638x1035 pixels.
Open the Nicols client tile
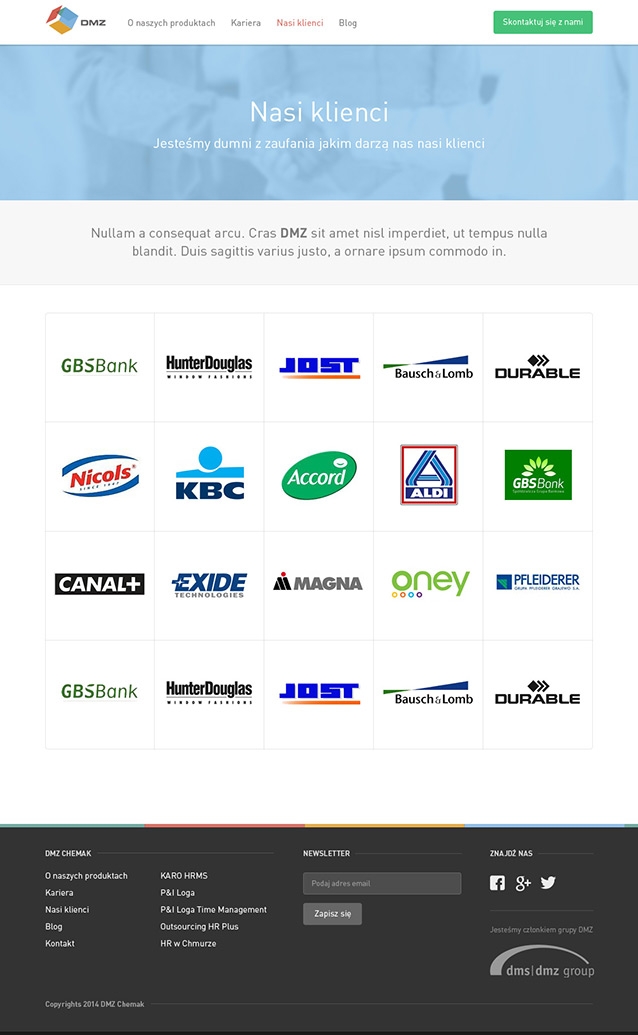click(100, 476)
